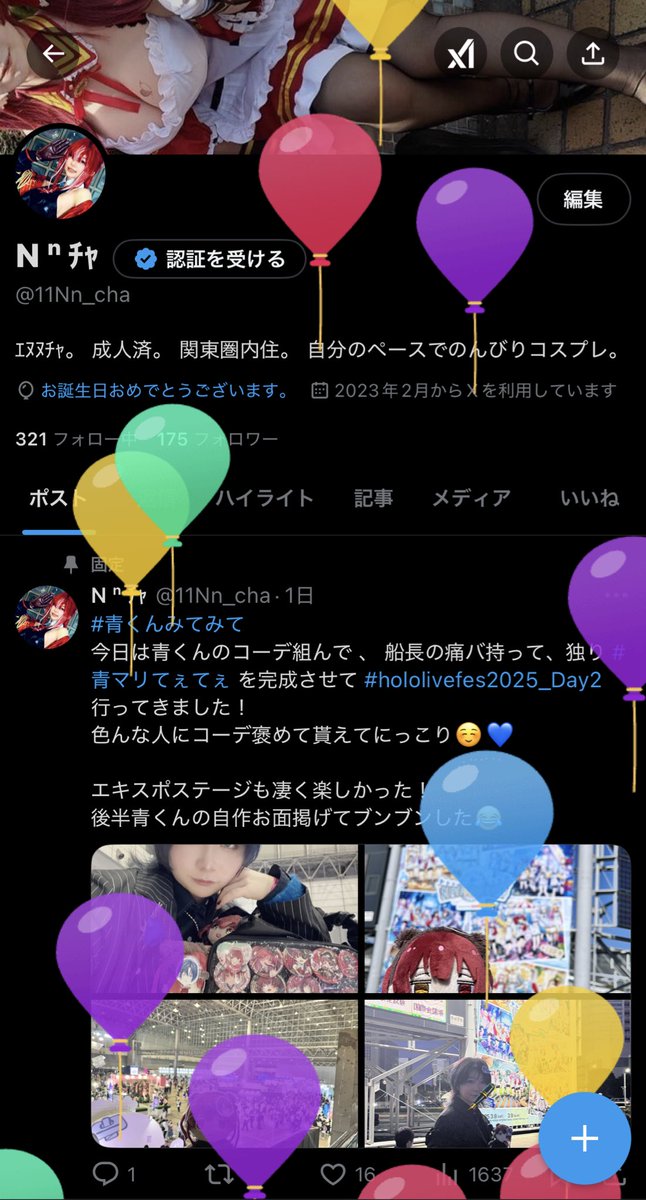Tap the 編集 edit profile button
The width and height of the screenshot is (646, 1200).
coord(583,199)
